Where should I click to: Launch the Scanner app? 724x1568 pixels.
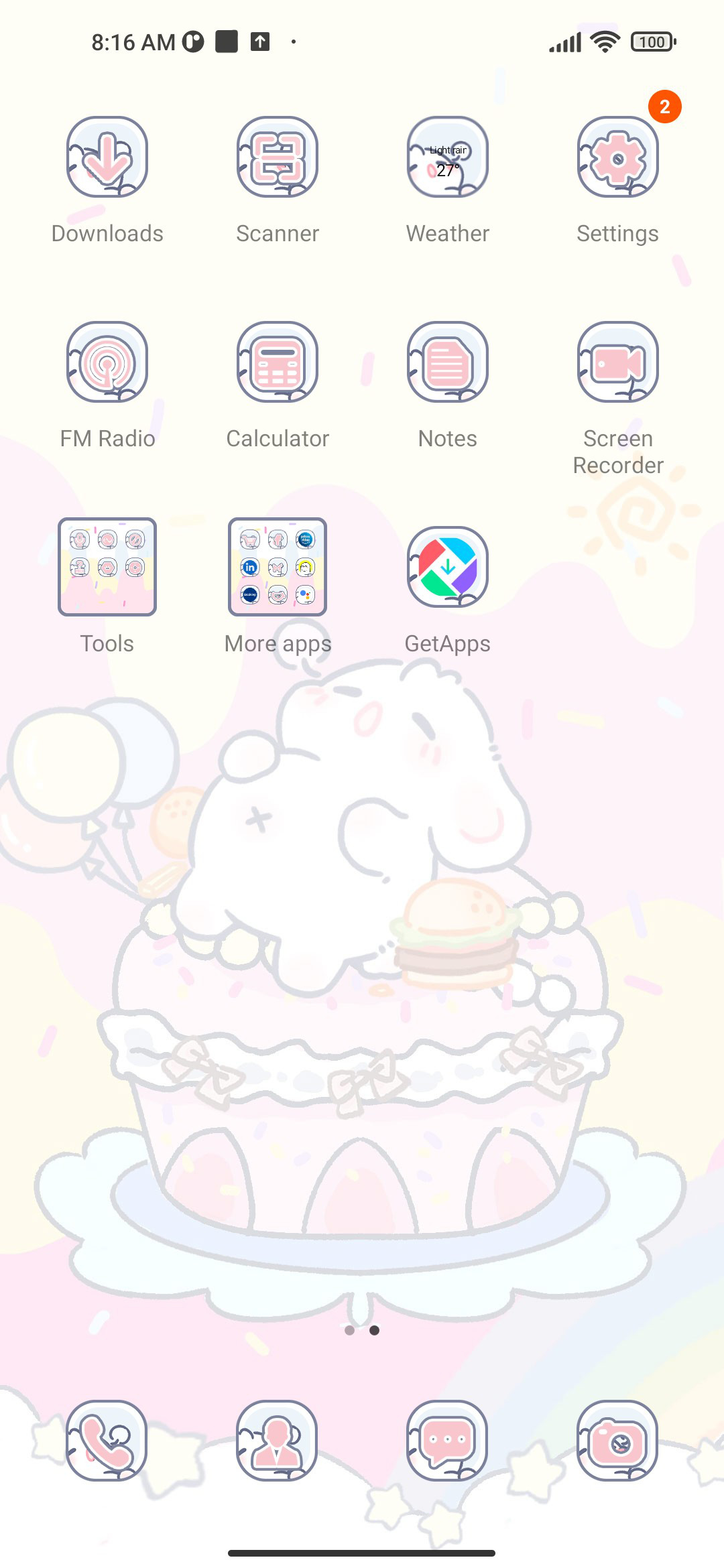click(x=278, y=157)
